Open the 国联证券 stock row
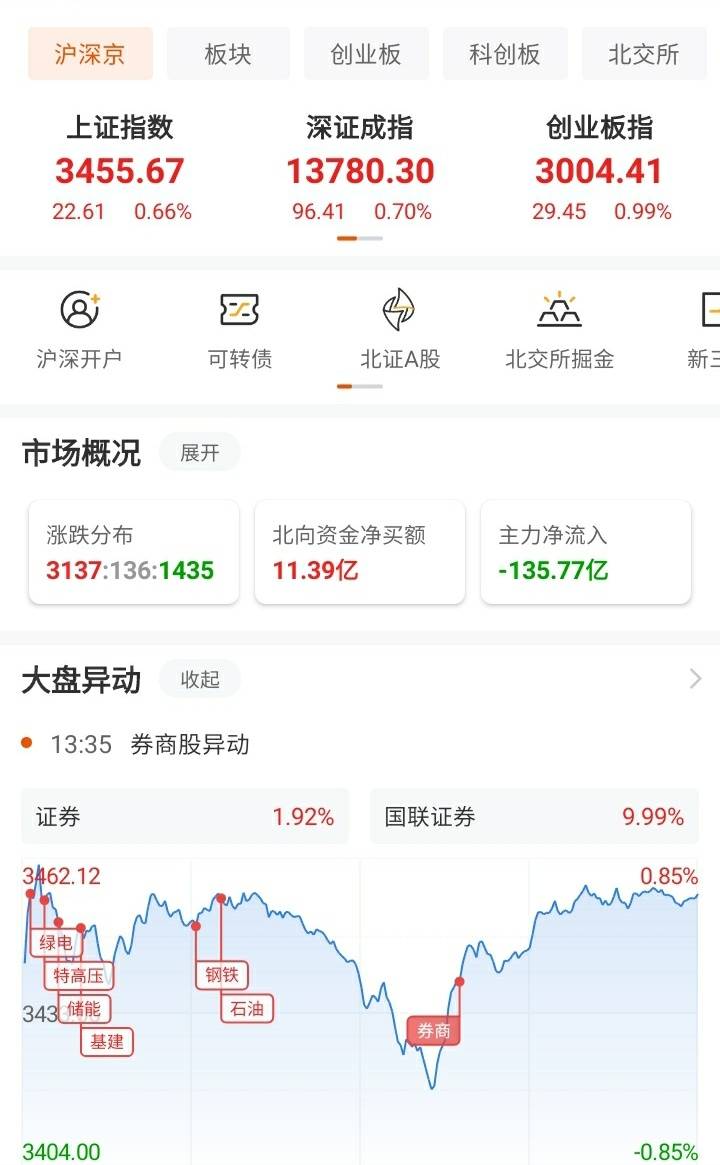Screen dimensions: 720x1165 coord(534,817)
